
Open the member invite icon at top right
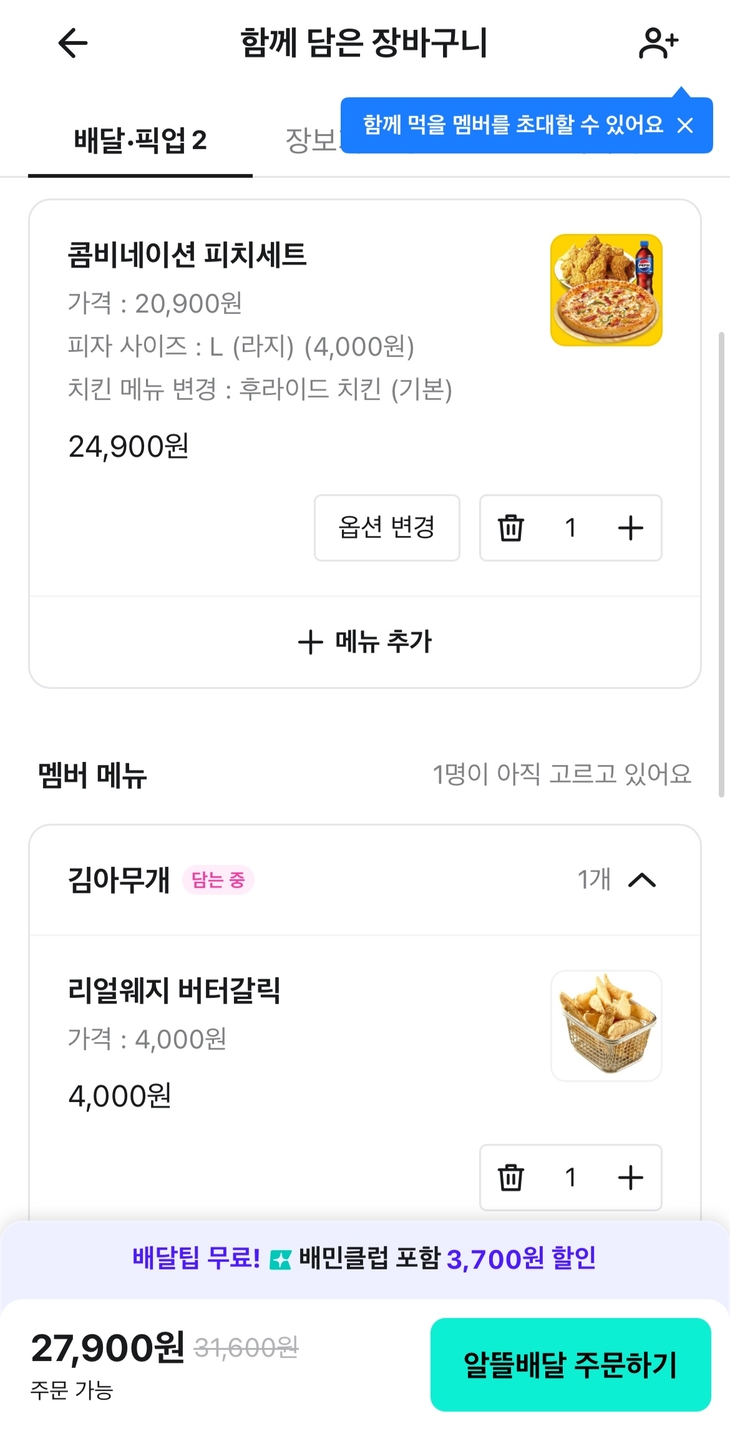click(x=657, y=43)
